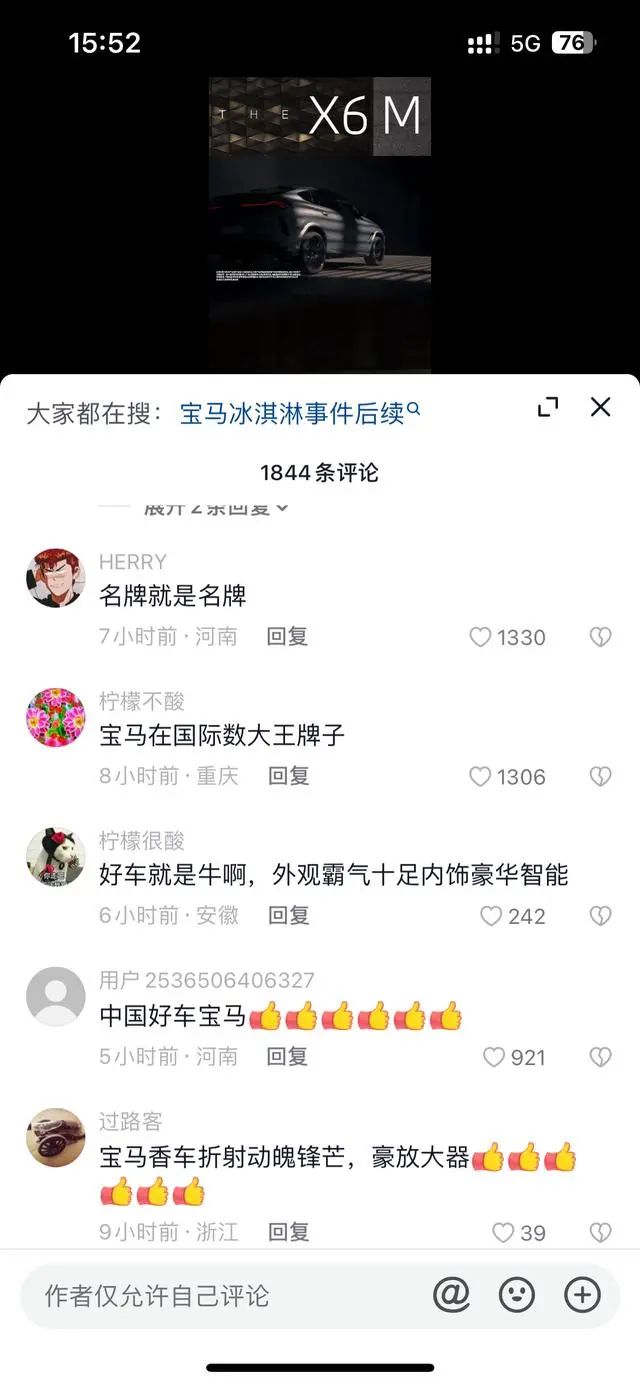Tap the comment input field
The width and height of the screenshot is (640, 1385).
pyautogui.click(x=220, y=1296)
